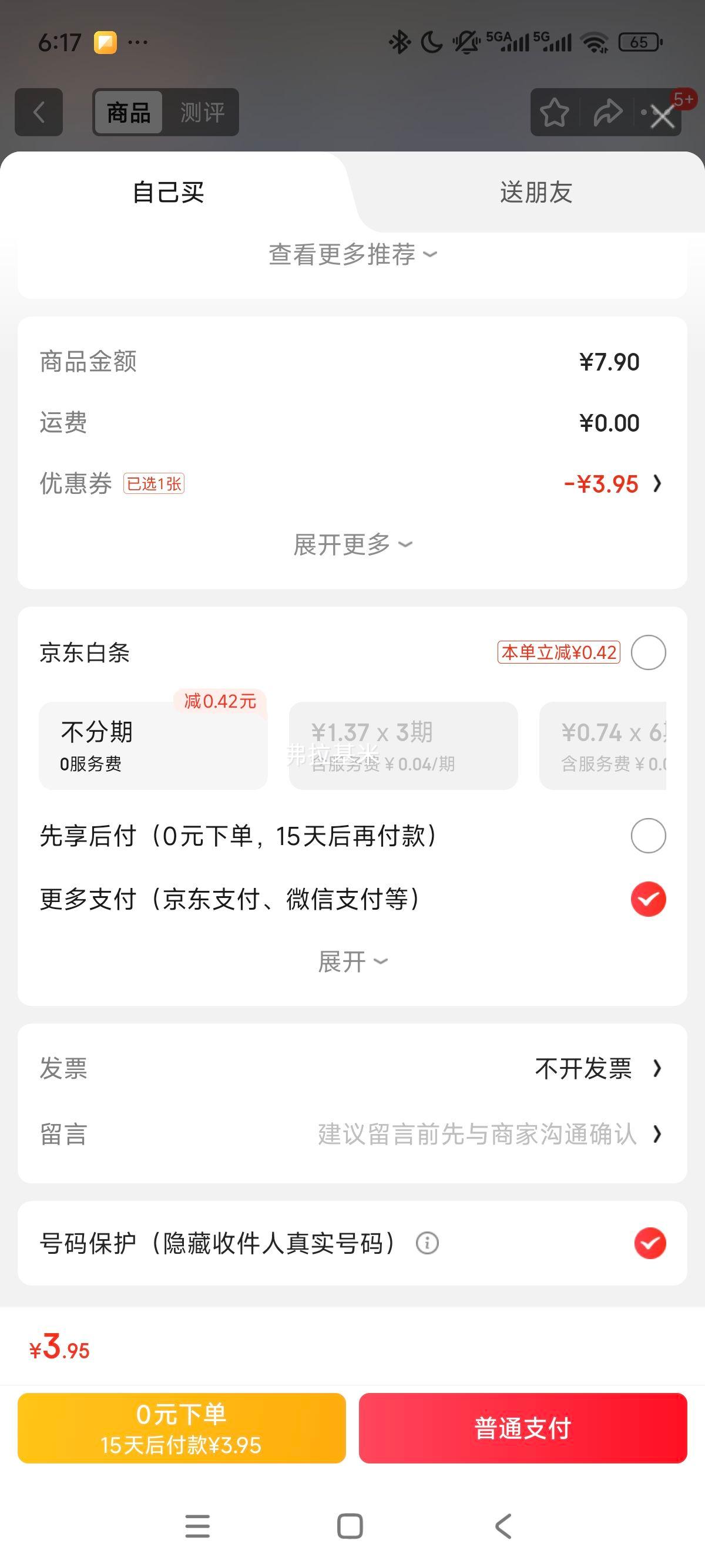Expand 展开更多 price details
The width and height of the screenshot is (705, 1568).
(352, 544)
